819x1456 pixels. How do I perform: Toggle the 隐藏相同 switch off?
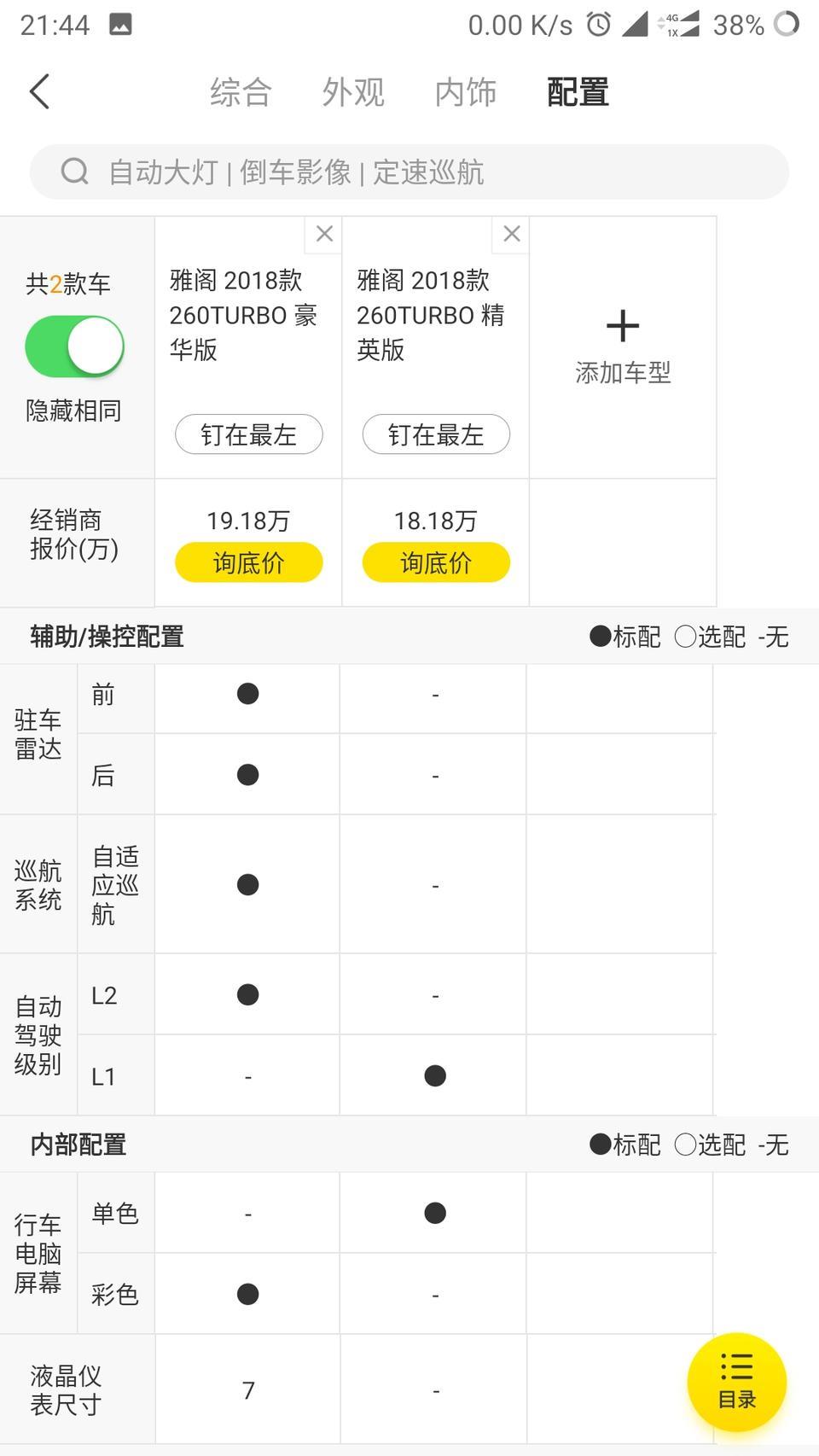(74, 347)
